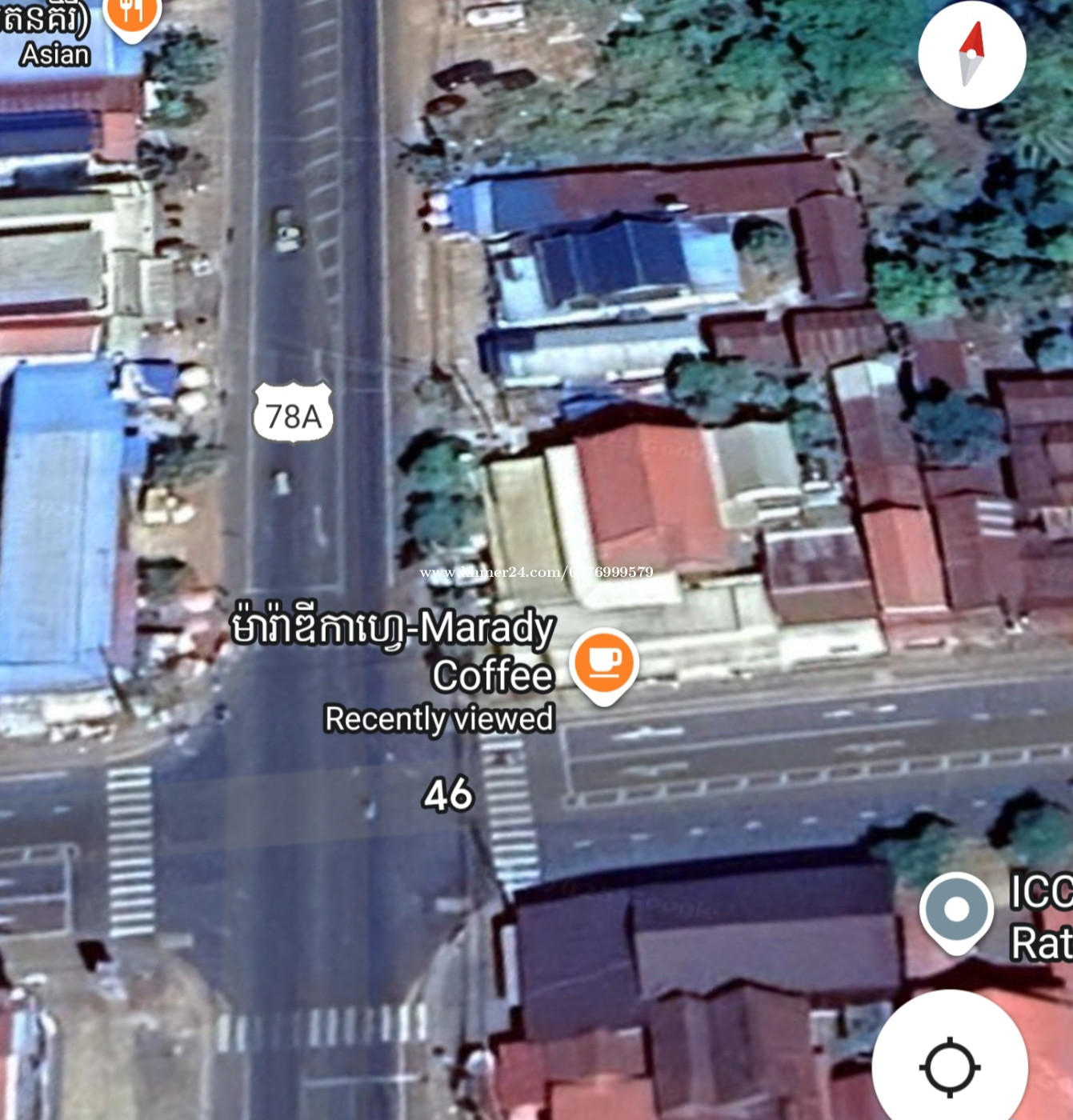Center the map on my location
This screenshot has height=1120, width=1073.
(x=950, y=1066)
